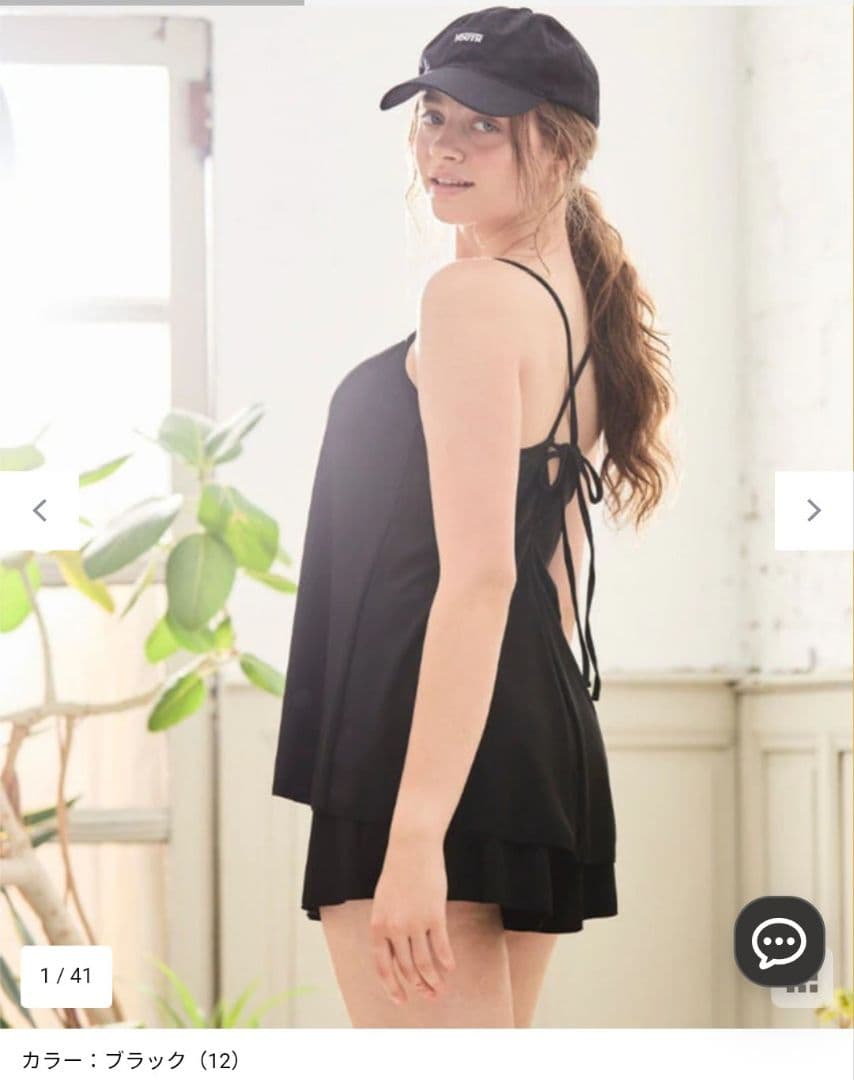Go to the previous product image
Screen dimensions: 854x1080
(39, 510)
